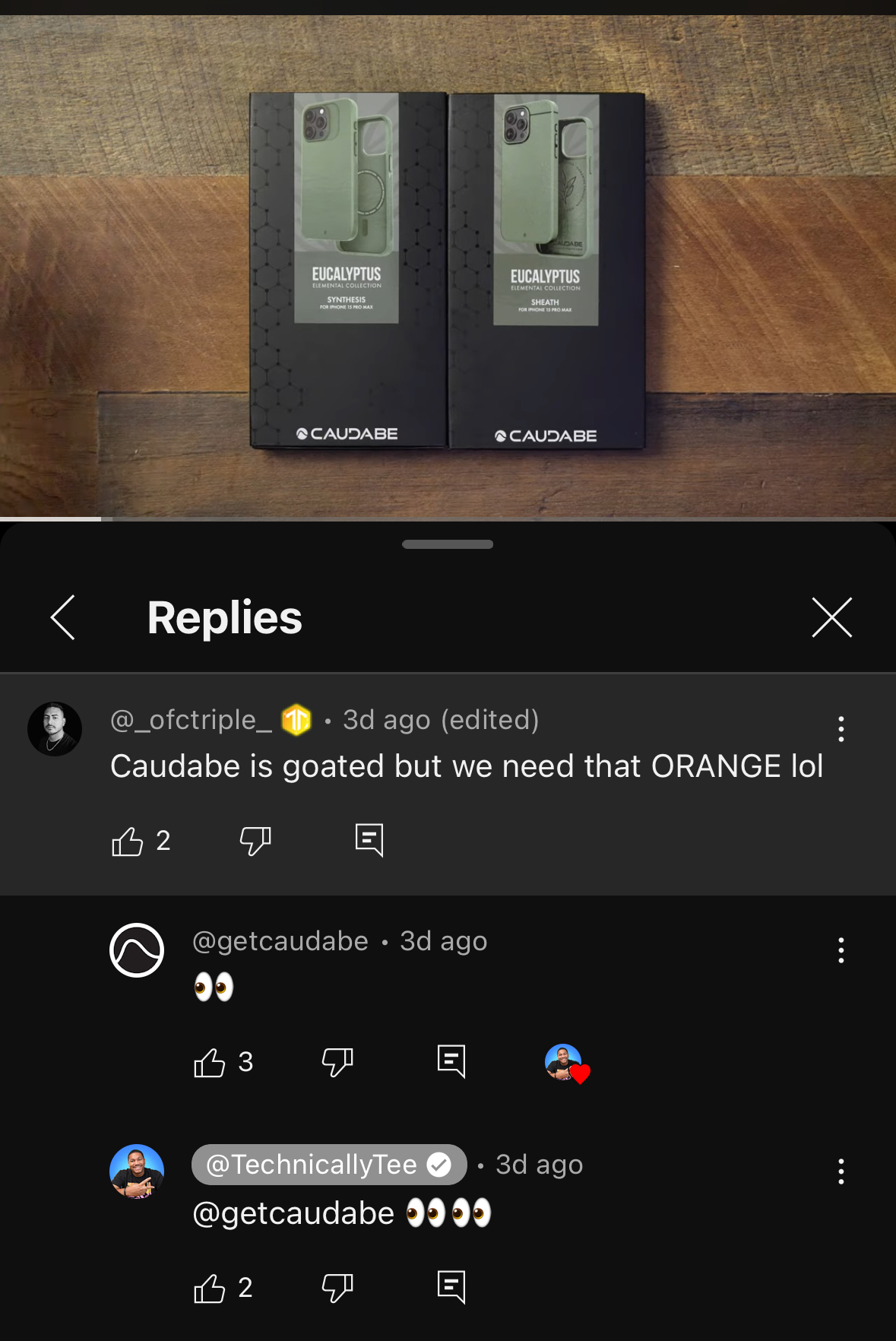896x1341 pixels.
Task: Tap the video player showing Caudabe cases
Action: point(448,266)
